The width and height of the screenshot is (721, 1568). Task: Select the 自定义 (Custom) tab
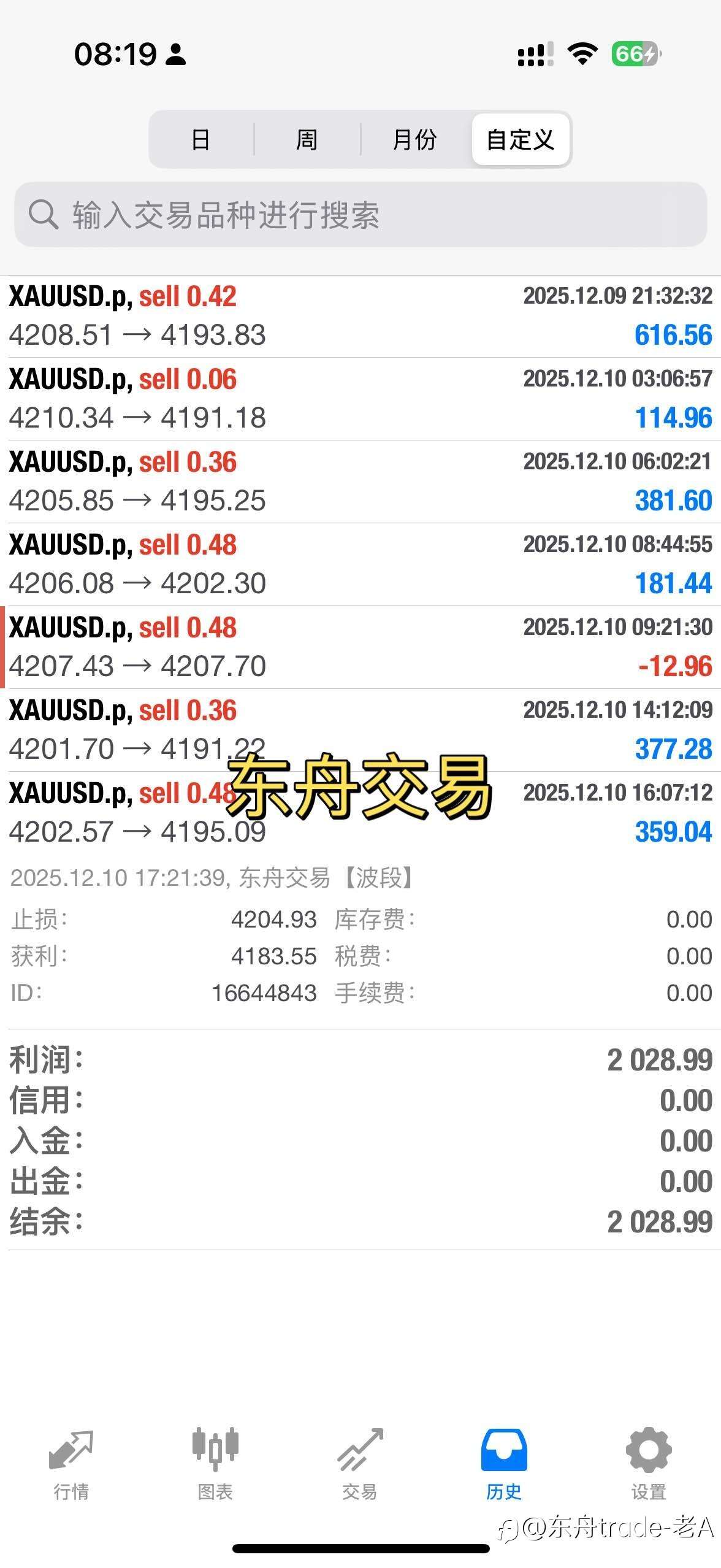[521, 139]
